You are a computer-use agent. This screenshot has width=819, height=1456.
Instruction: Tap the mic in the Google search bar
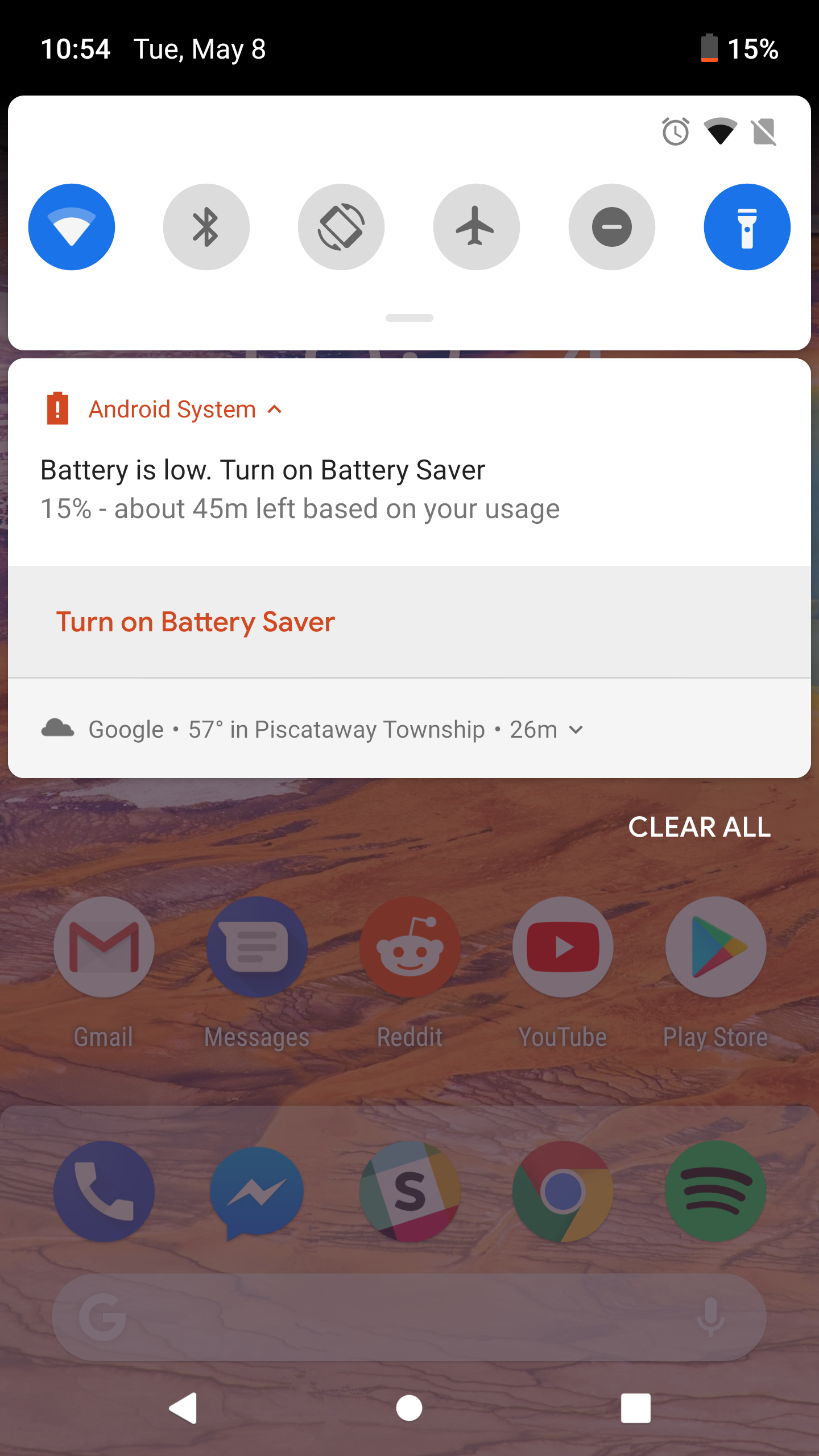click(710, 1317)
